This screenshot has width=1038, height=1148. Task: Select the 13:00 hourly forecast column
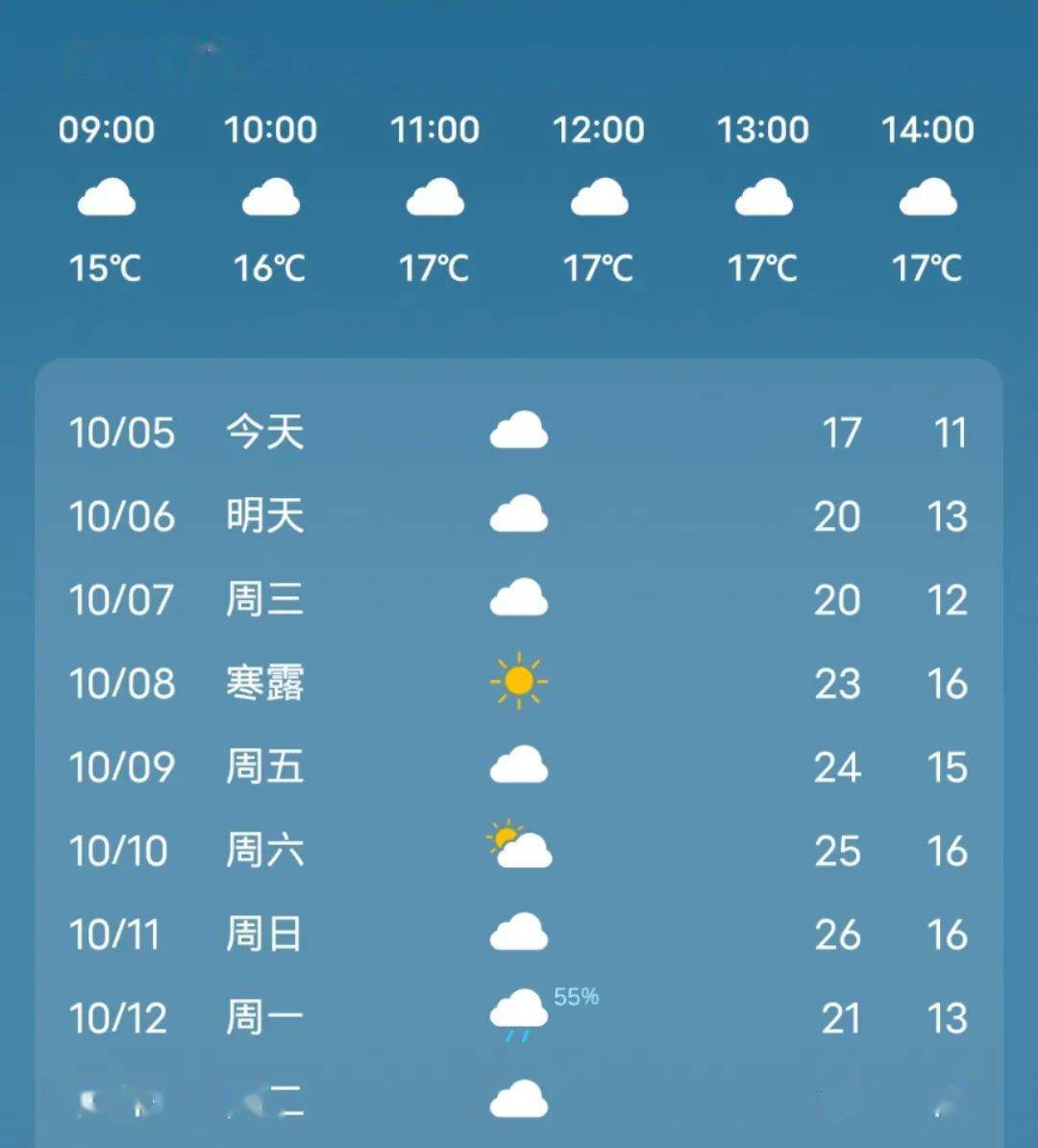pos(764,197)
